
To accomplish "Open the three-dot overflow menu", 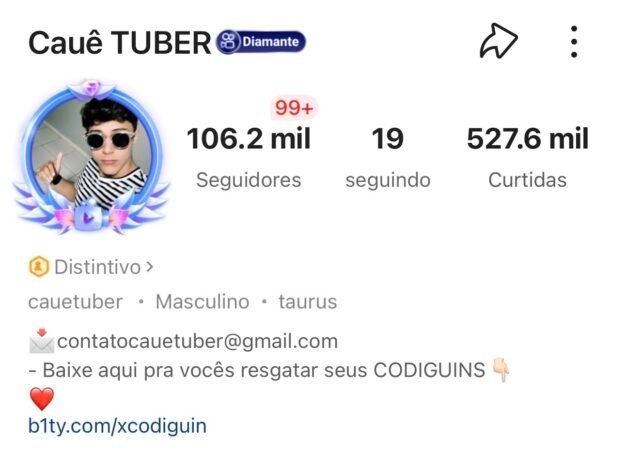I will click(574, 42).
